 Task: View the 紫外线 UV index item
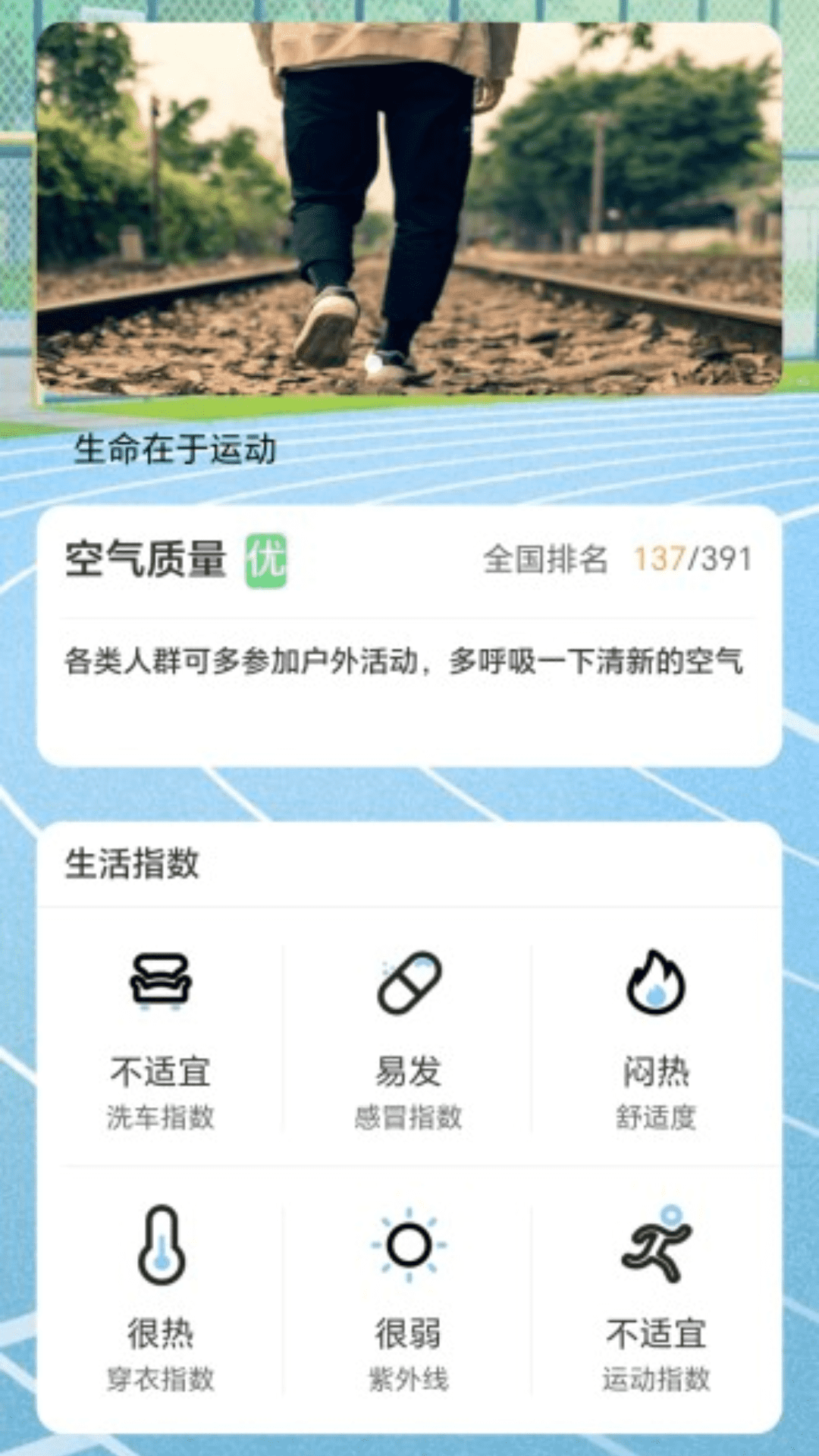[x=408, y=1300]
